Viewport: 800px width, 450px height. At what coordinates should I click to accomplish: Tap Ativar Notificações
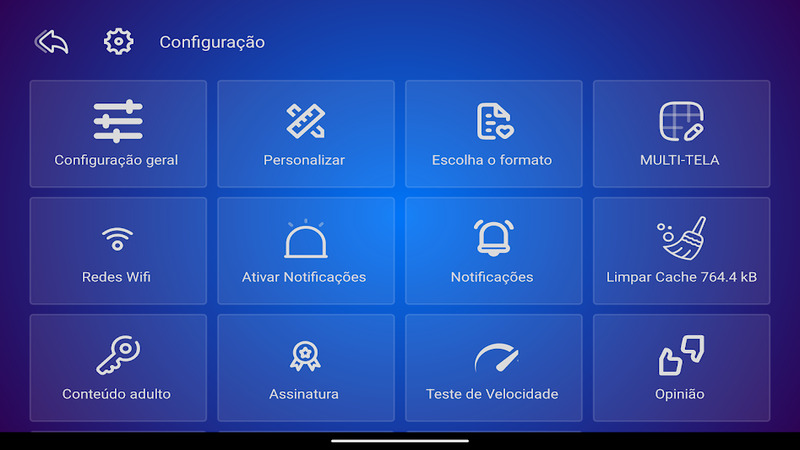(304, 251)
